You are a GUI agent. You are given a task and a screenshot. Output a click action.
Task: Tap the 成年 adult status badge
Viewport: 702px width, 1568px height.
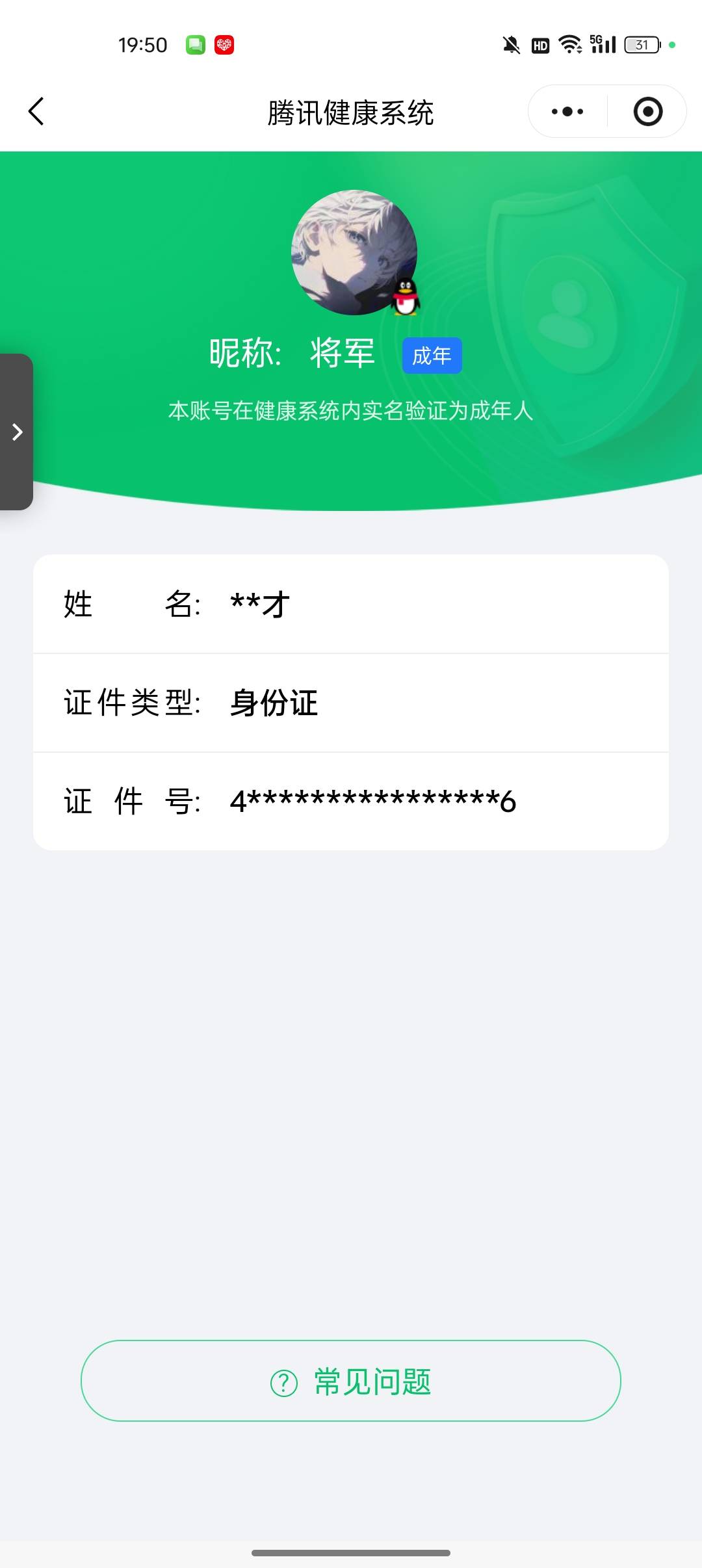pyautogui.click(x=432, y=356)
